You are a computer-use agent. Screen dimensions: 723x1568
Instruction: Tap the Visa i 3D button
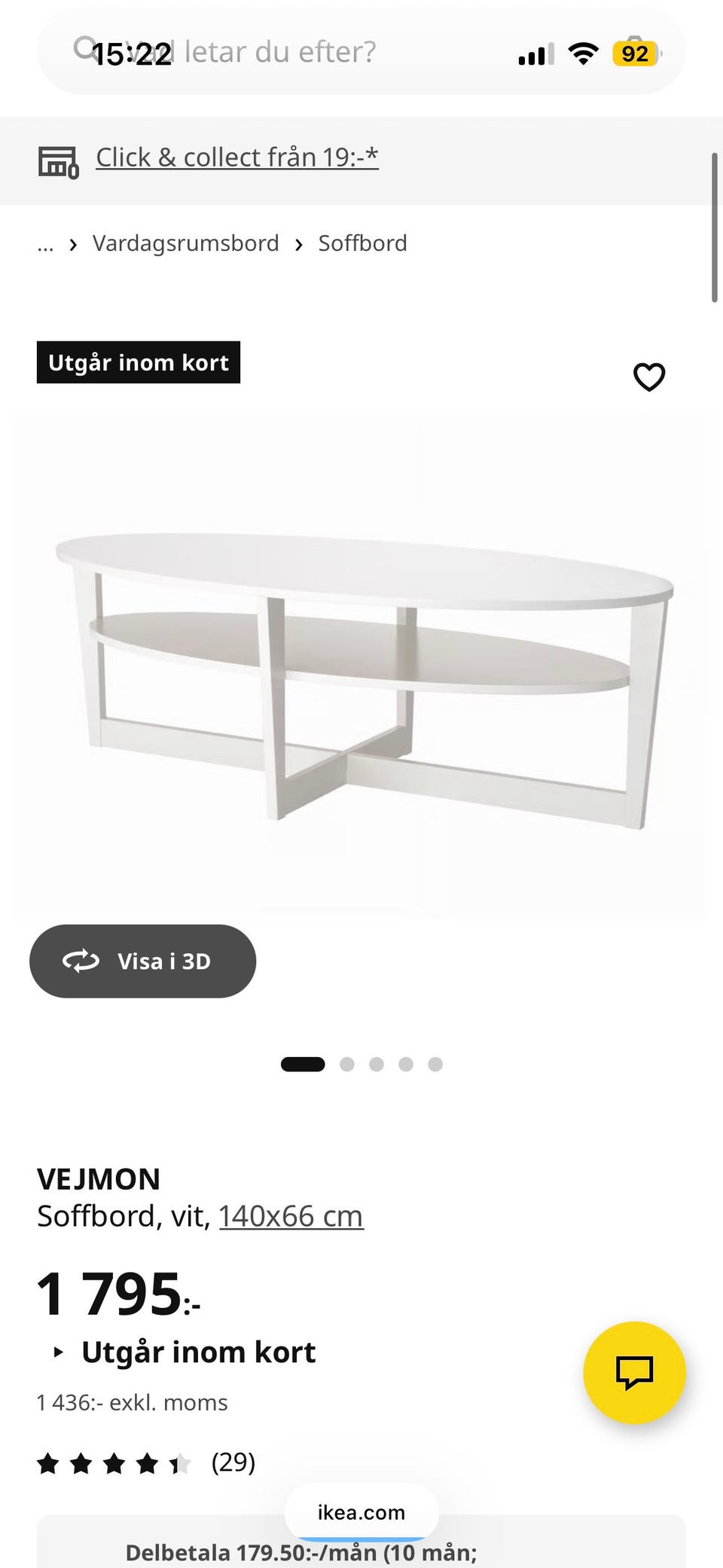142,961
